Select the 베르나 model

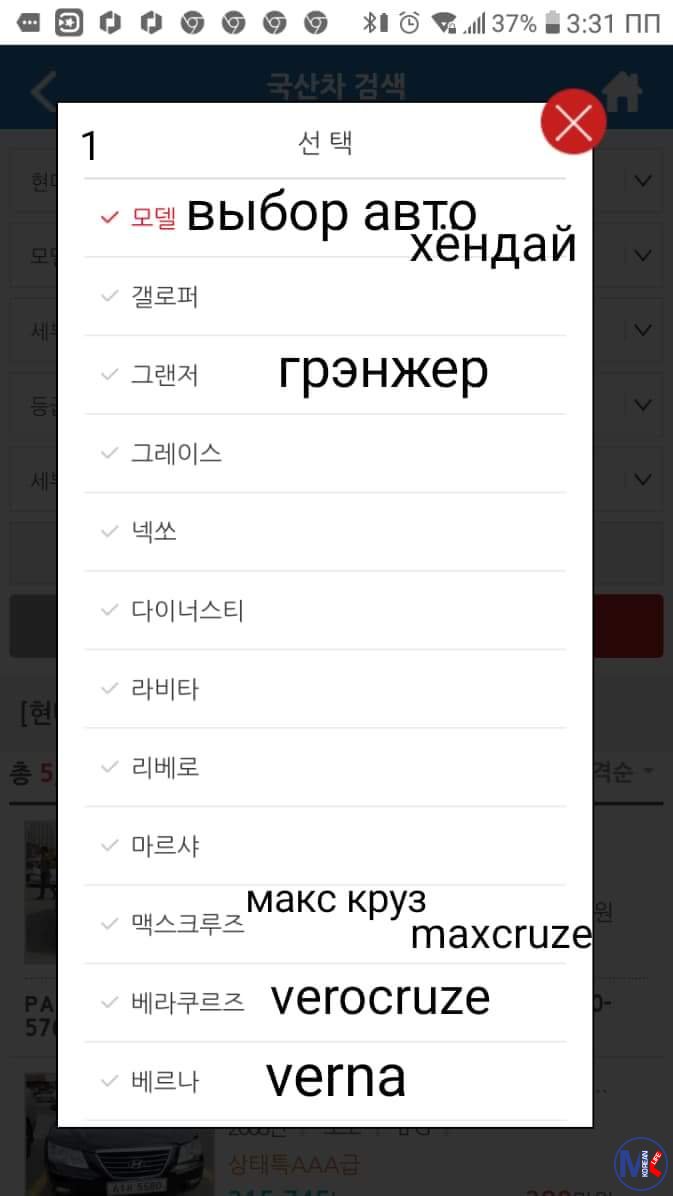(x=165, y=1081)
